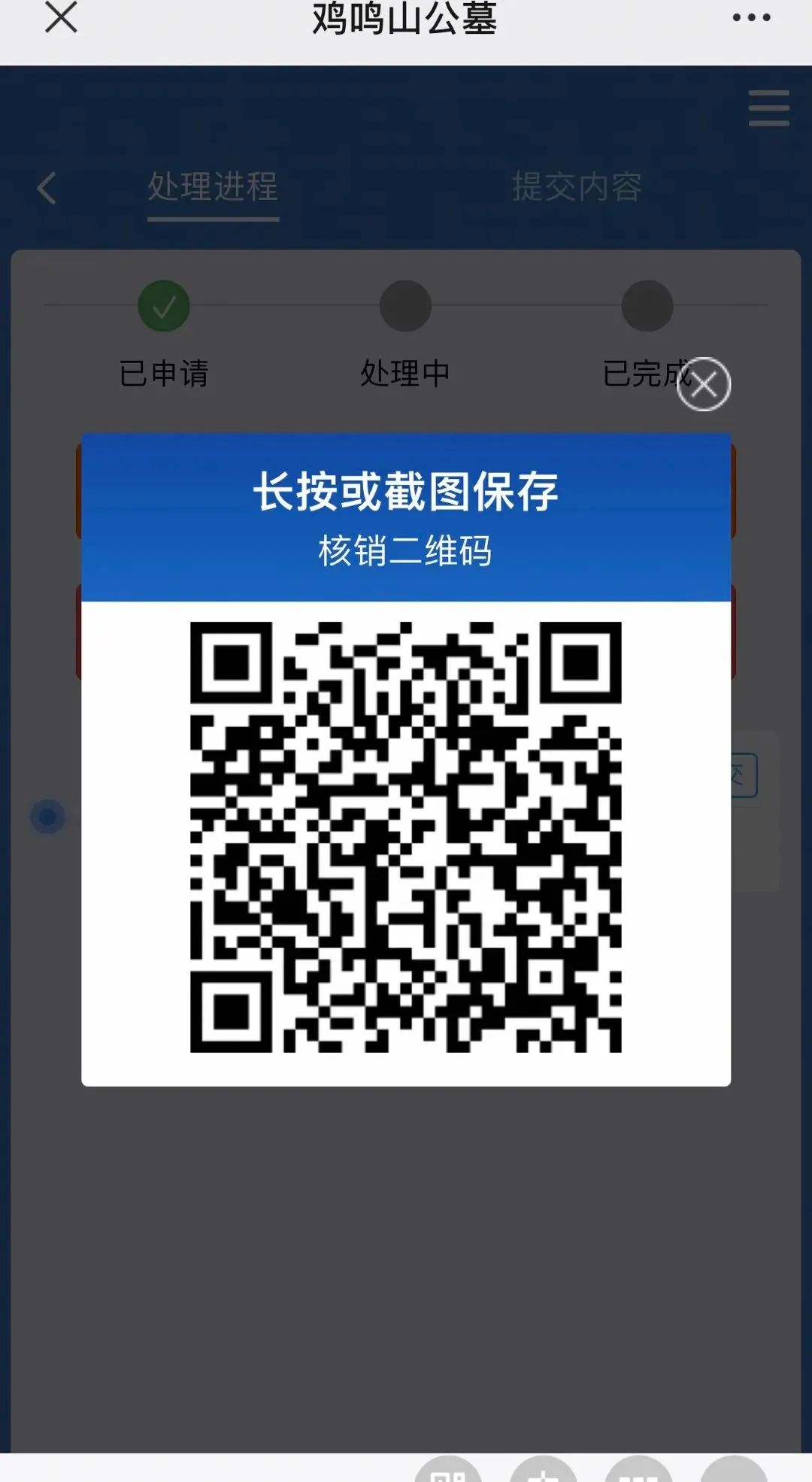Dismiss the 核销二维码 popup
This screenshot has width=812, height=1482.
tap(704, 384)
